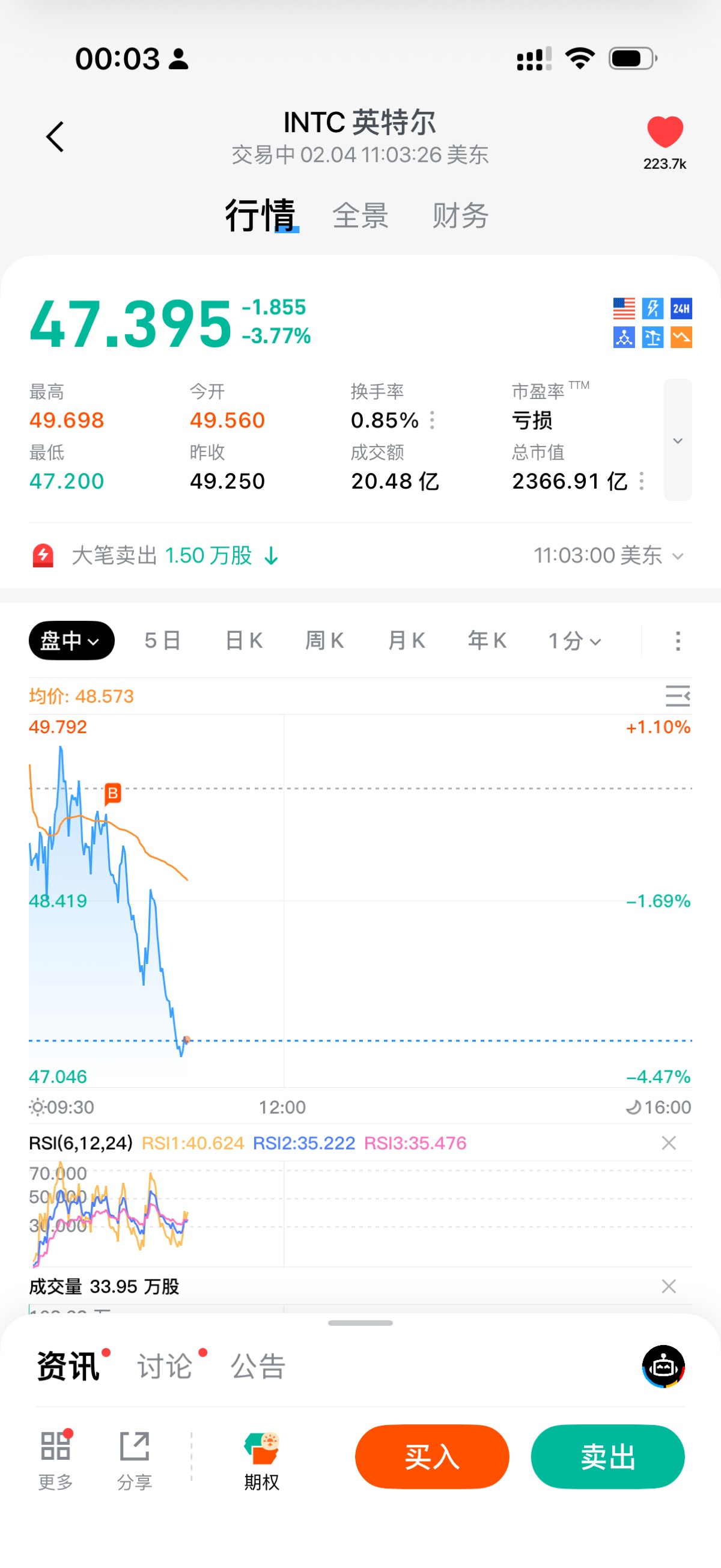Viewport: 721px width, 1568px height.
Task: Switch to the 财务 tab
Action: coord(460,216)
